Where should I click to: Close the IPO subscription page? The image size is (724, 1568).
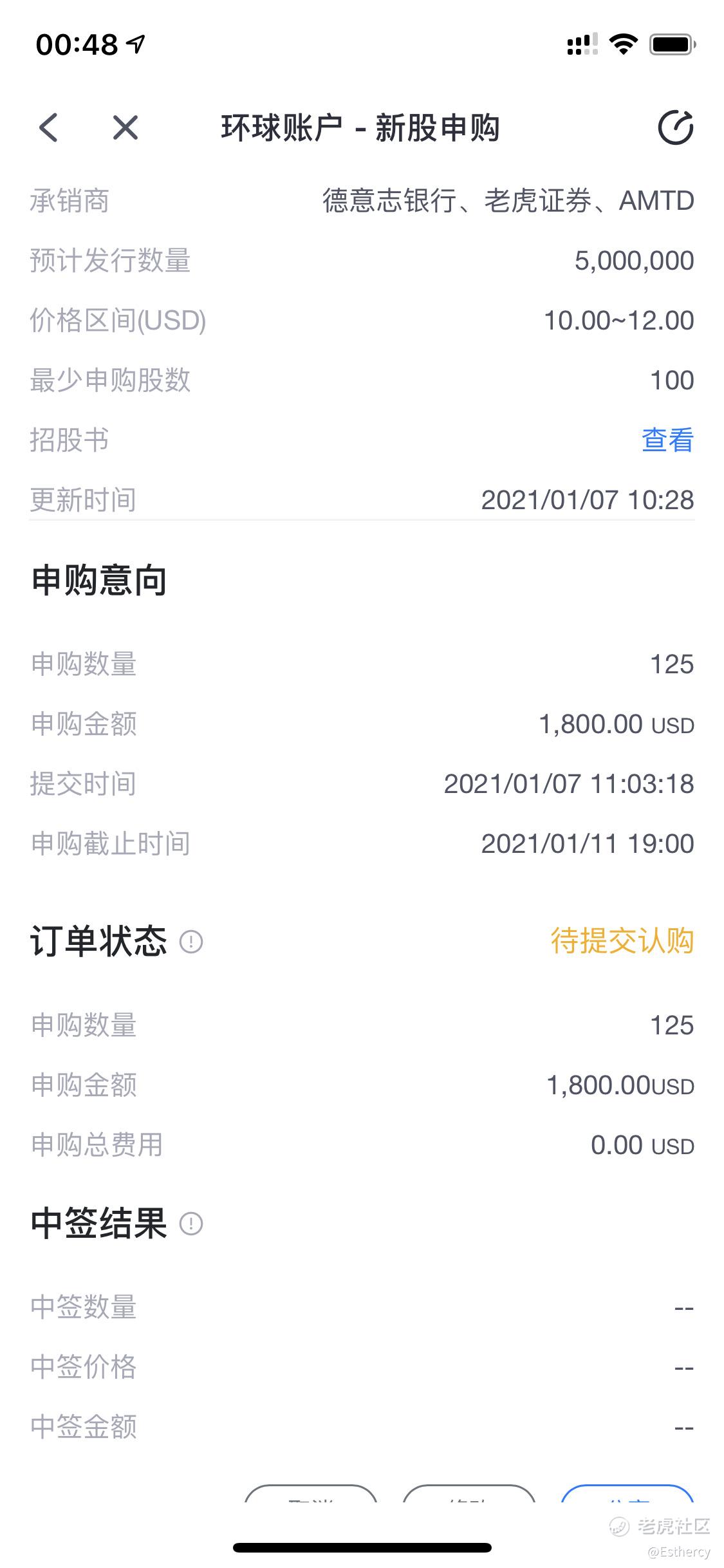[125, 127]
